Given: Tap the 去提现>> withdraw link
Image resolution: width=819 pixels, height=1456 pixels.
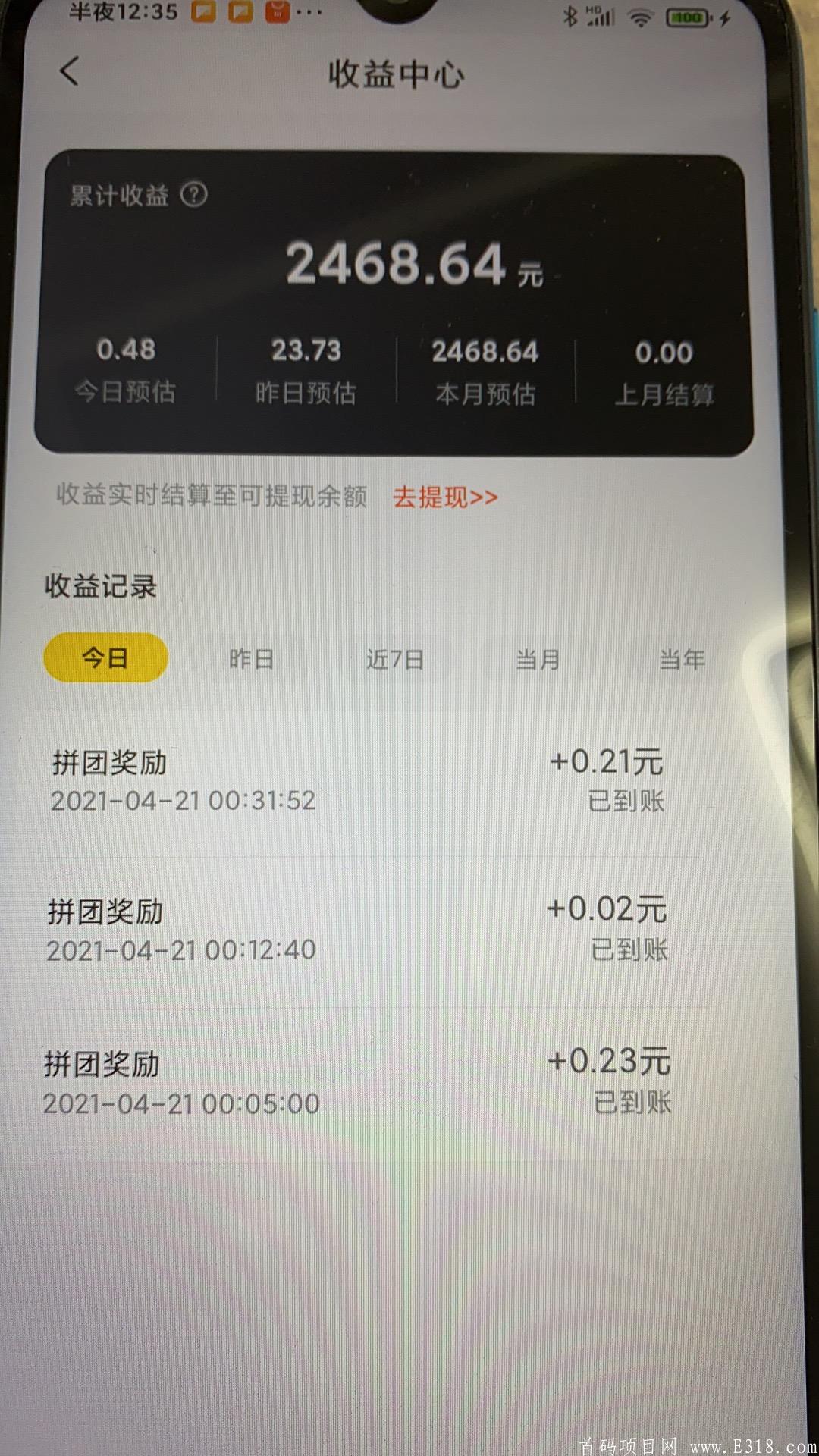Looking at the screenshot, I should (445, 497).
